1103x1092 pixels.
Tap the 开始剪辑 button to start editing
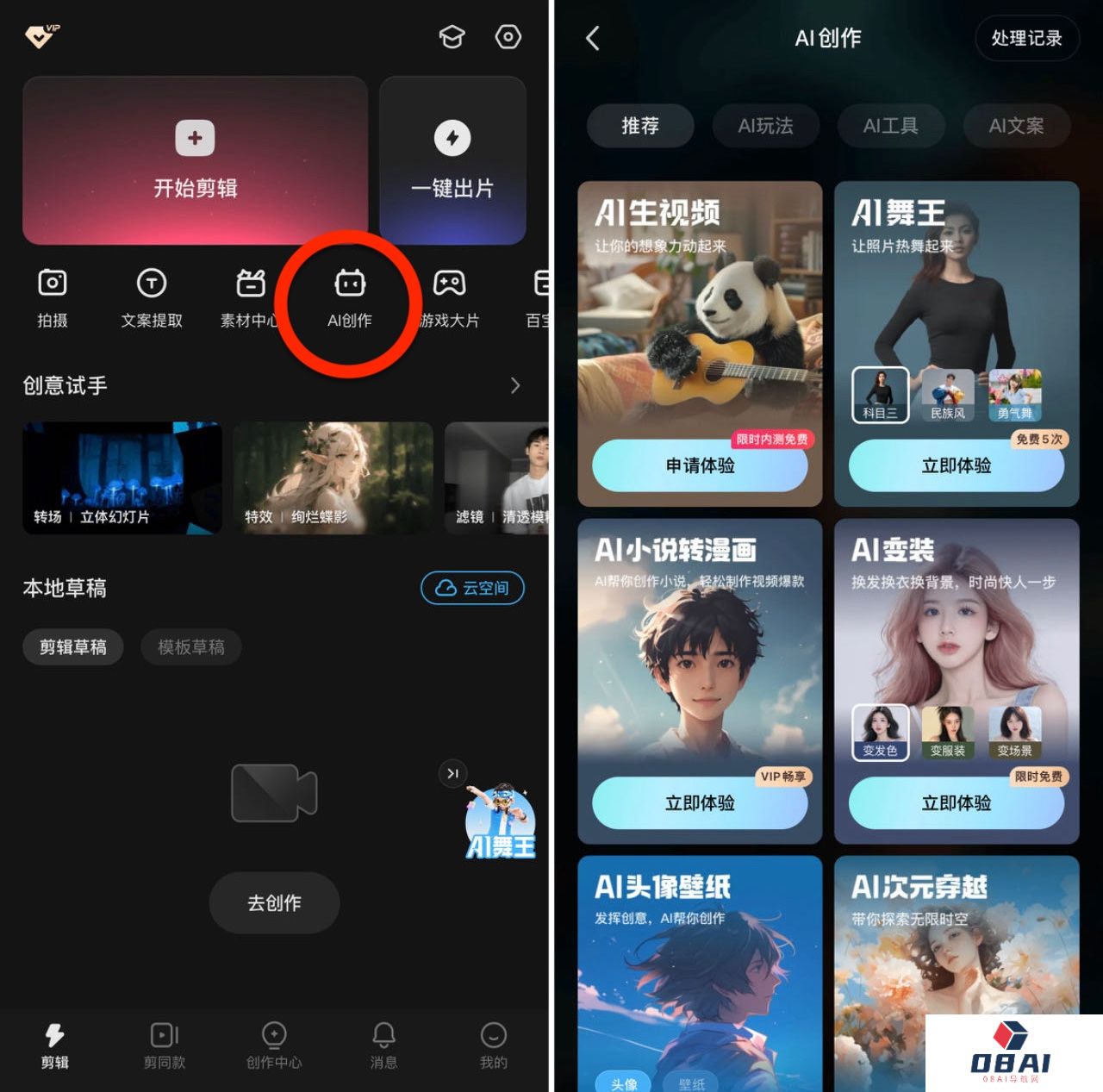(x=195, y=161)
